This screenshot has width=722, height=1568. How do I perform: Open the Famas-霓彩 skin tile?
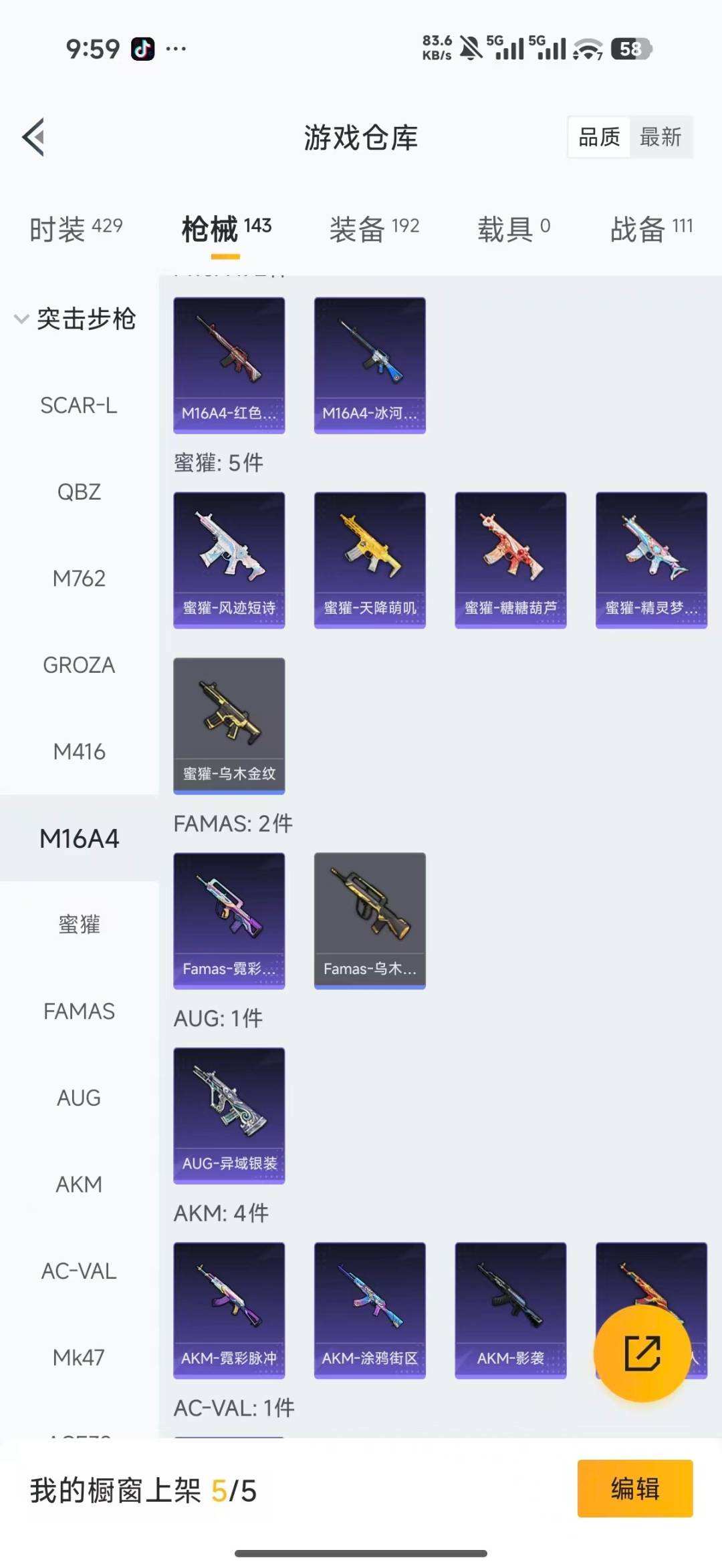coord(229,921)
